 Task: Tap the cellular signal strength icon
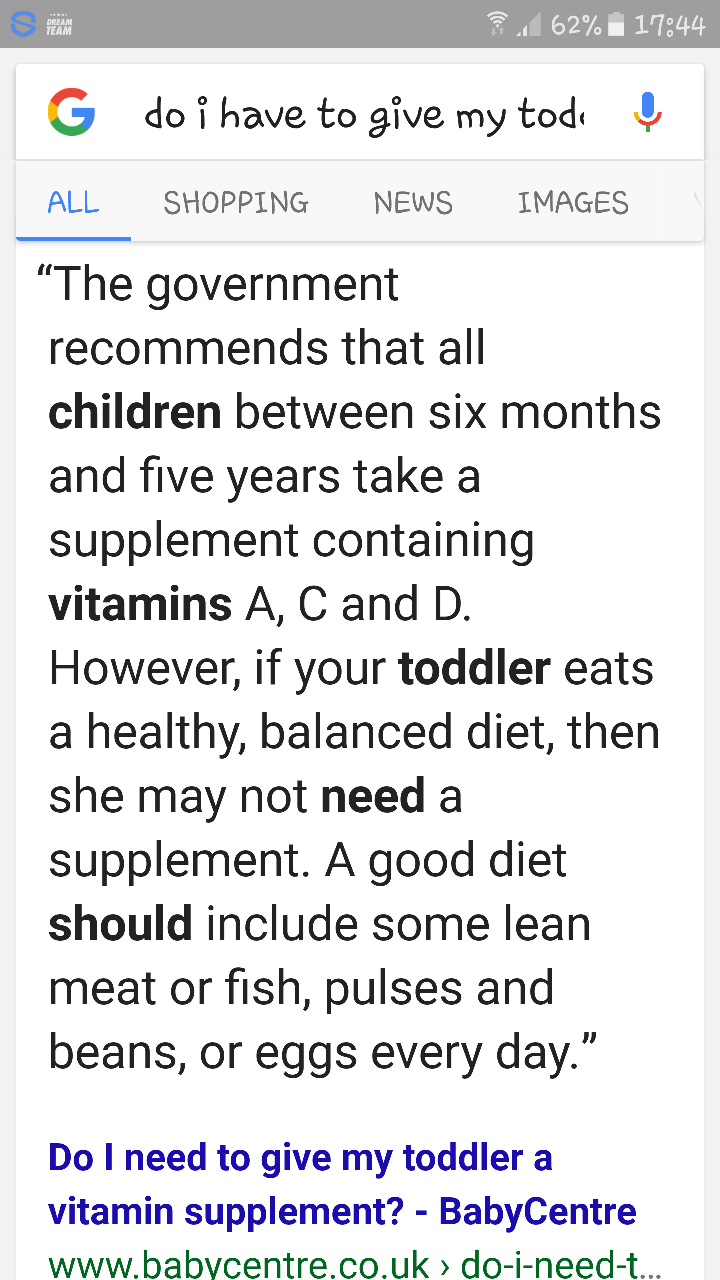(x=529, y=24)
